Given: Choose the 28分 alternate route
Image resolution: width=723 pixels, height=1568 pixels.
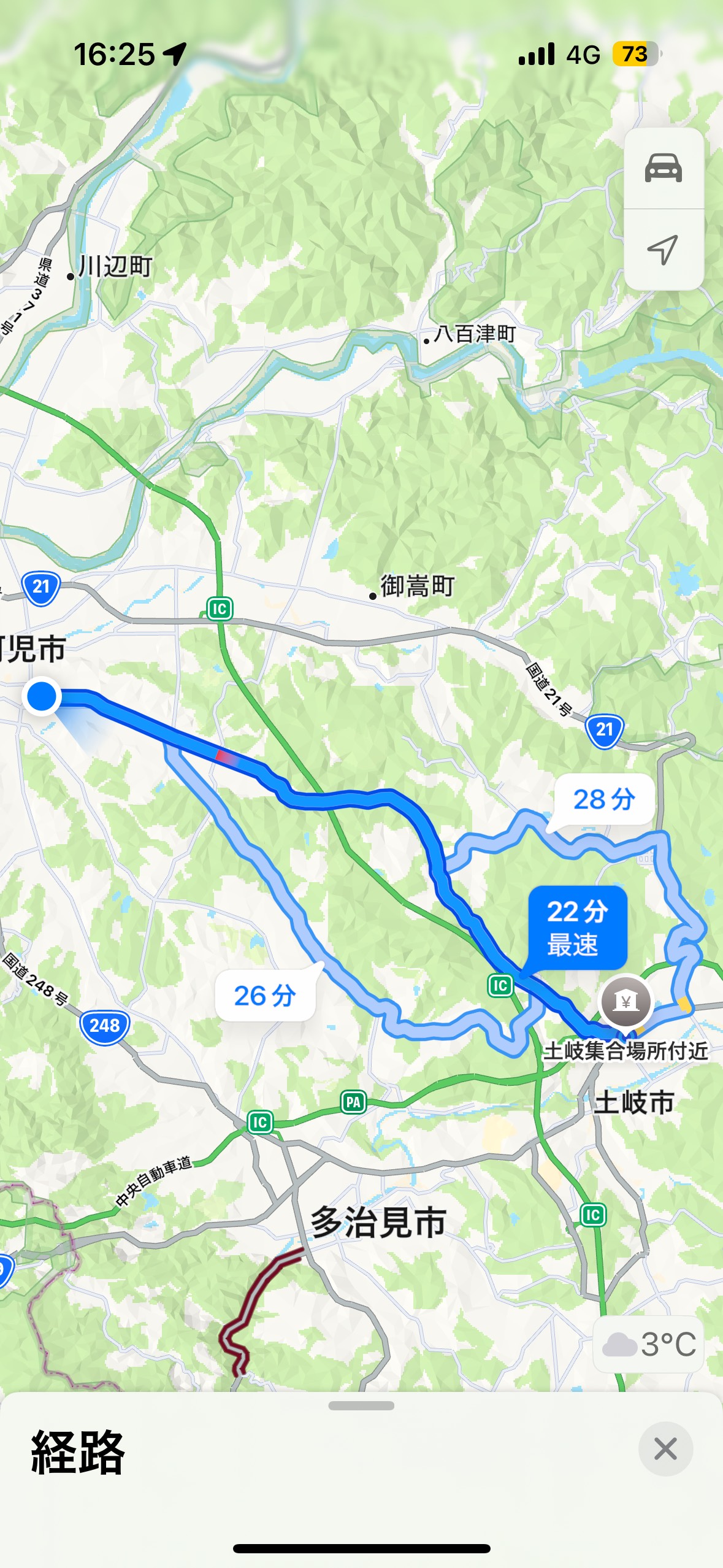Looking at the screenshot, I should (604, 799).
